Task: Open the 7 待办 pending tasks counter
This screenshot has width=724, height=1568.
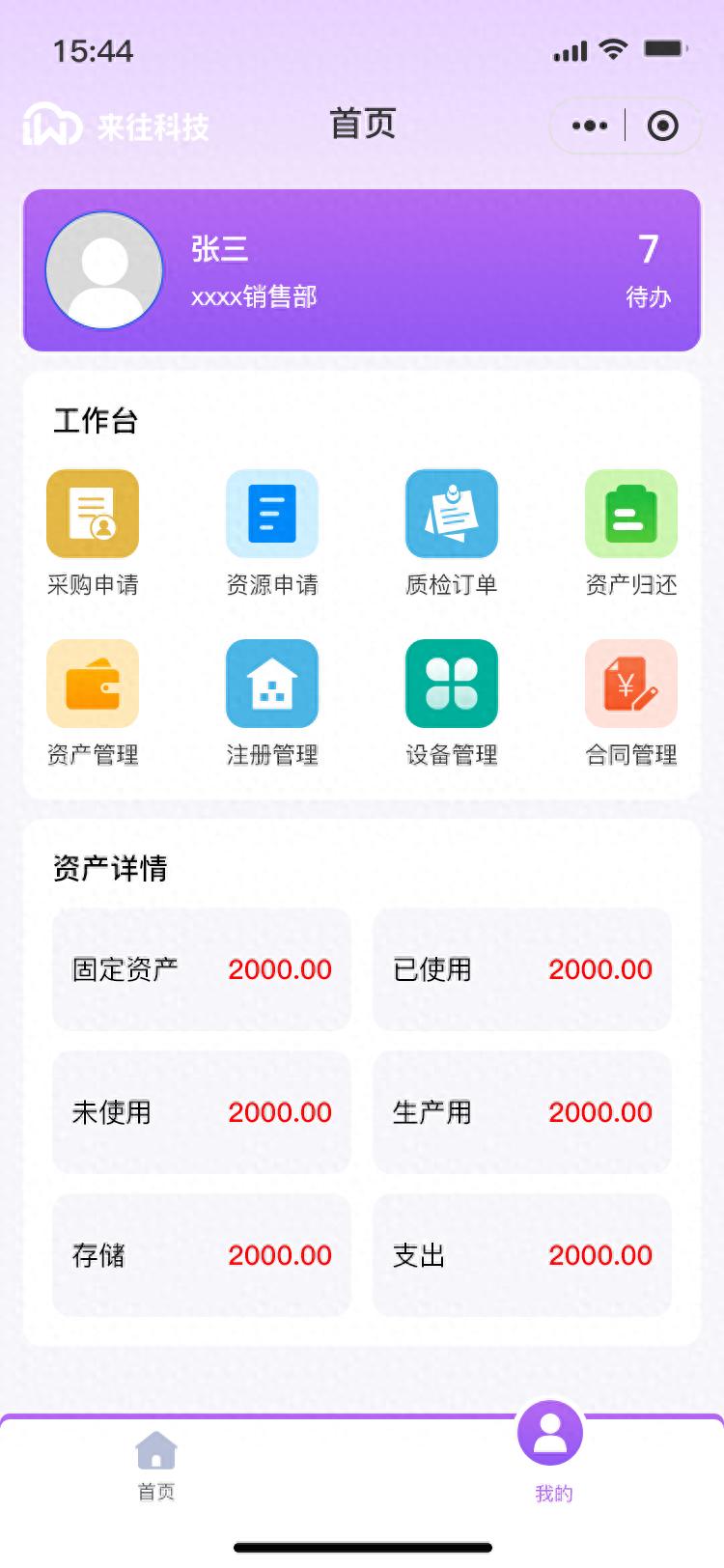Action: coord(649,271)
